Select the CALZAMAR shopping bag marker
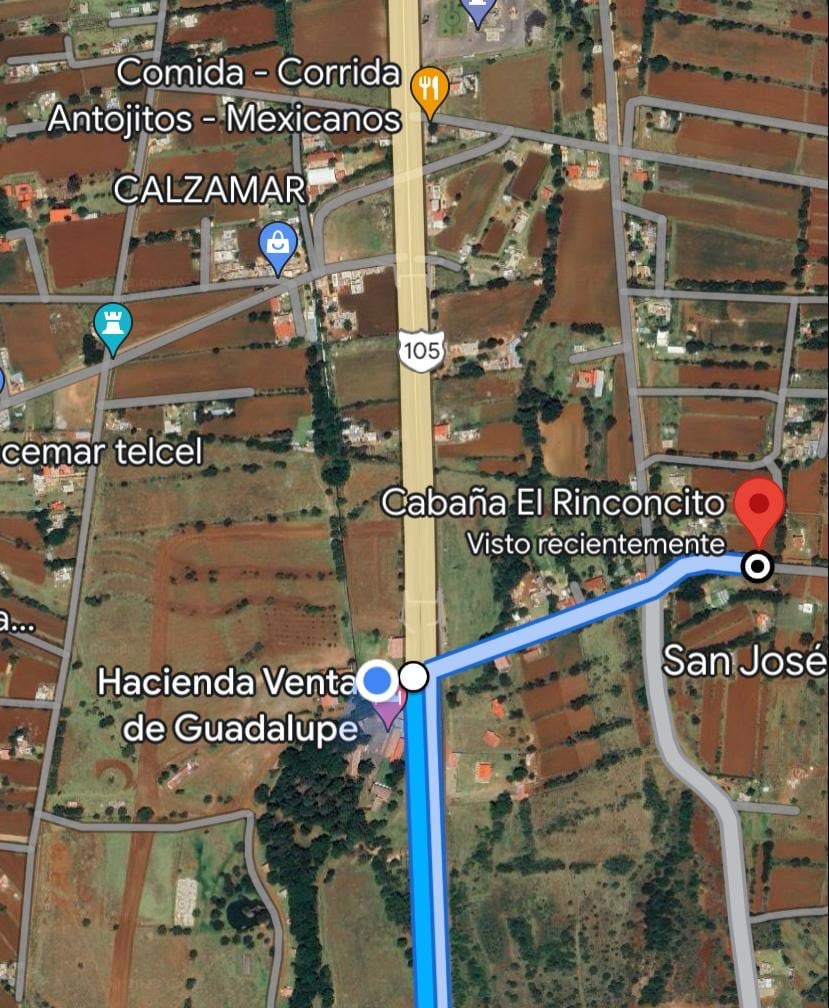 tap(276, 244)
